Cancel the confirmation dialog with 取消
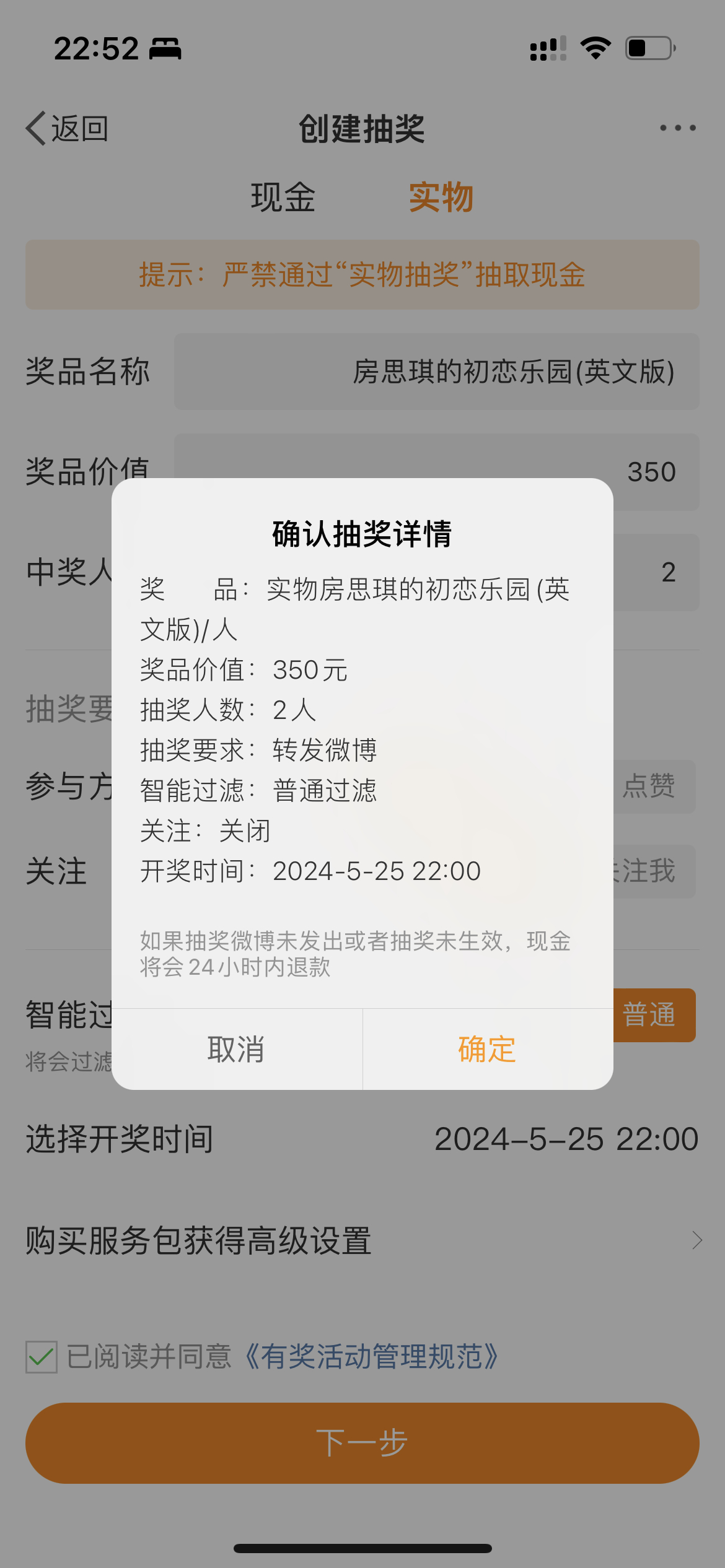 tap(237, 1049)
